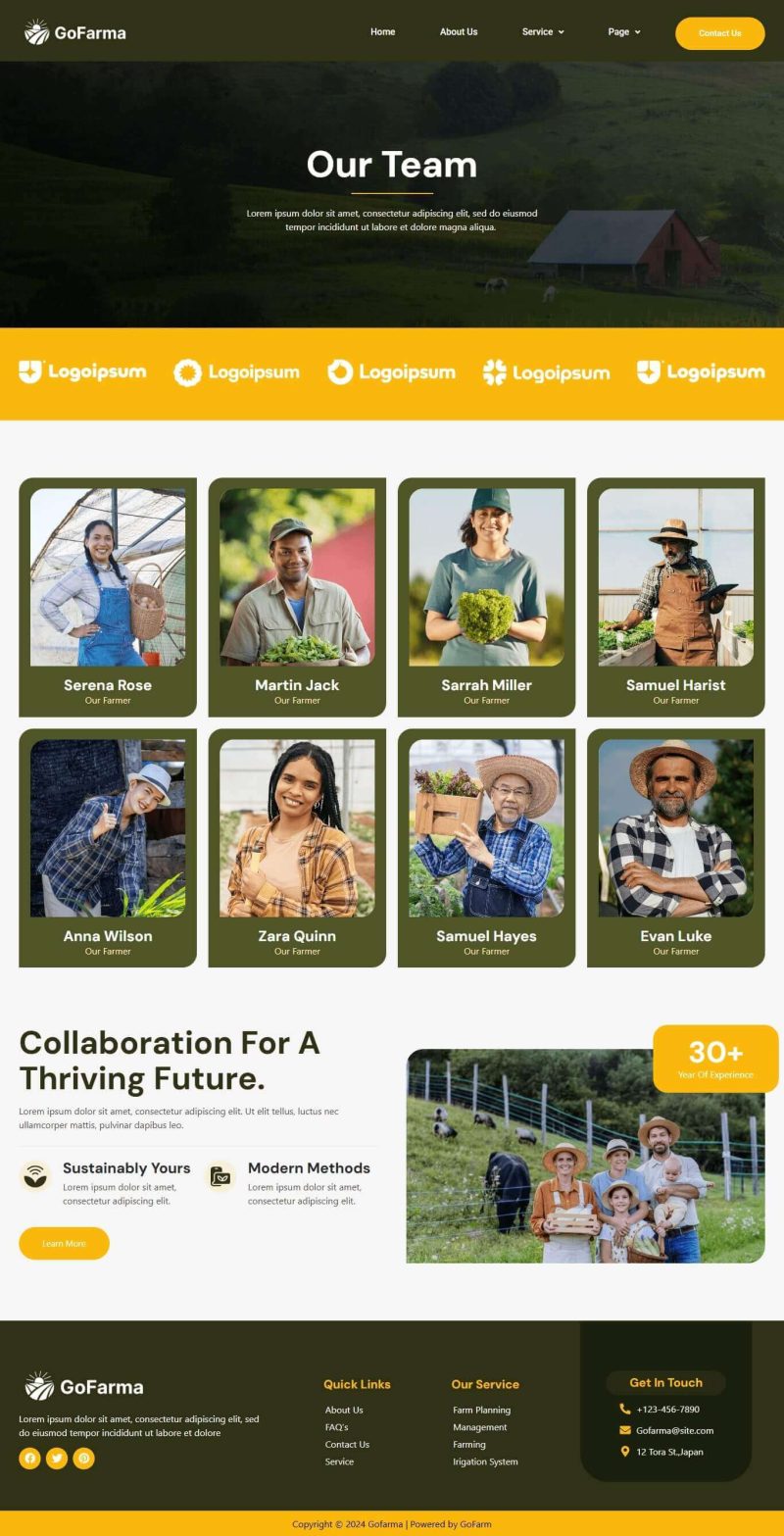Expand the Page dropdown menu

(623, 32)
